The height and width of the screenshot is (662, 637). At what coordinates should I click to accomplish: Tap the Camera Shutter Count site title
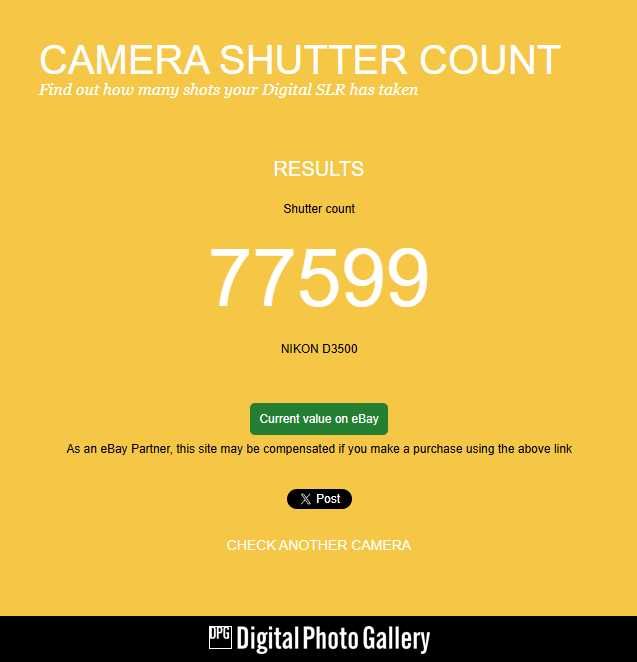(x=299, y=60)
